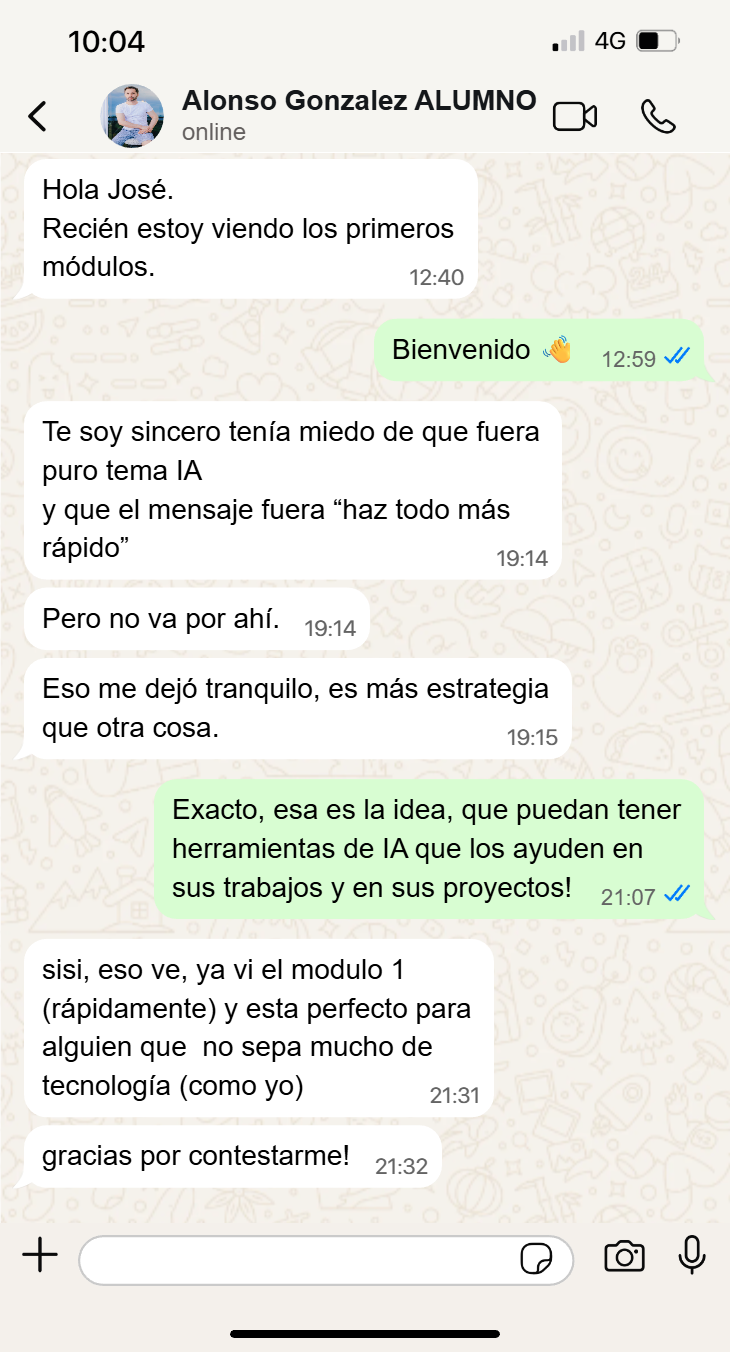Open the sticker picker
Viewport: 732px width, 1352px height.
coord(536,1259)
